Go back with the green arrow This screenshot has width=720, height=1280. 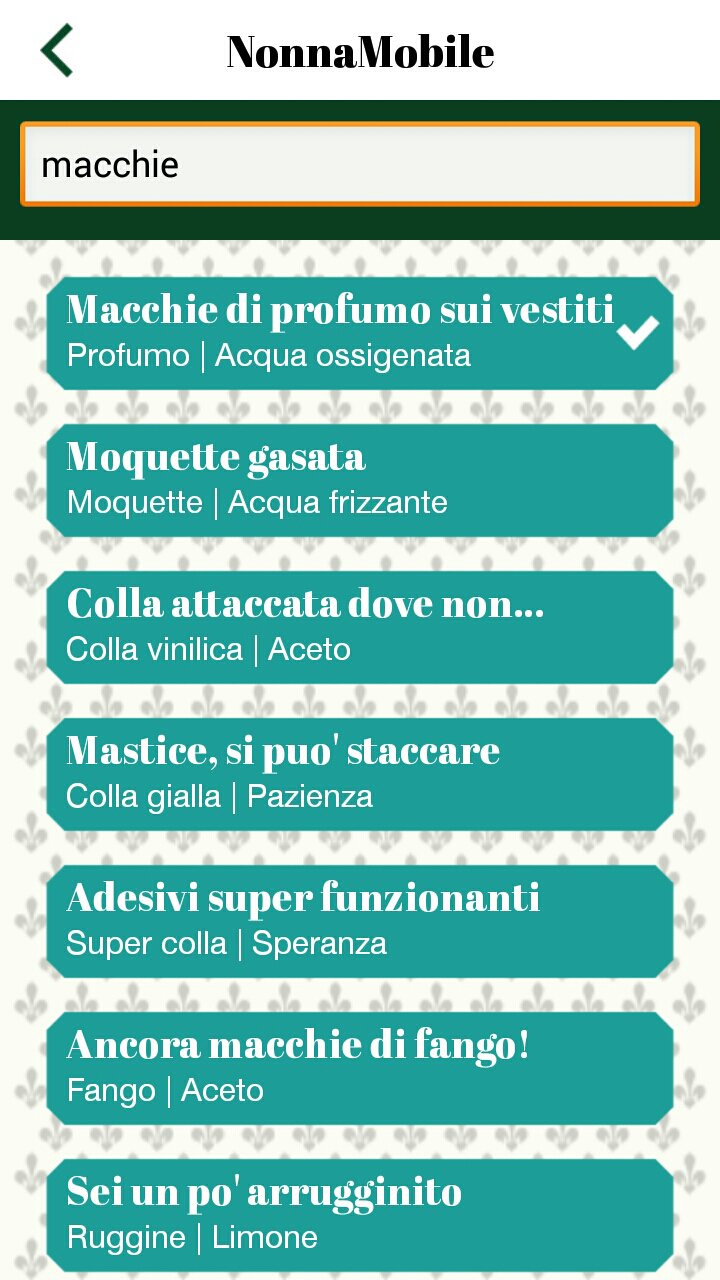tap(57, 51)
